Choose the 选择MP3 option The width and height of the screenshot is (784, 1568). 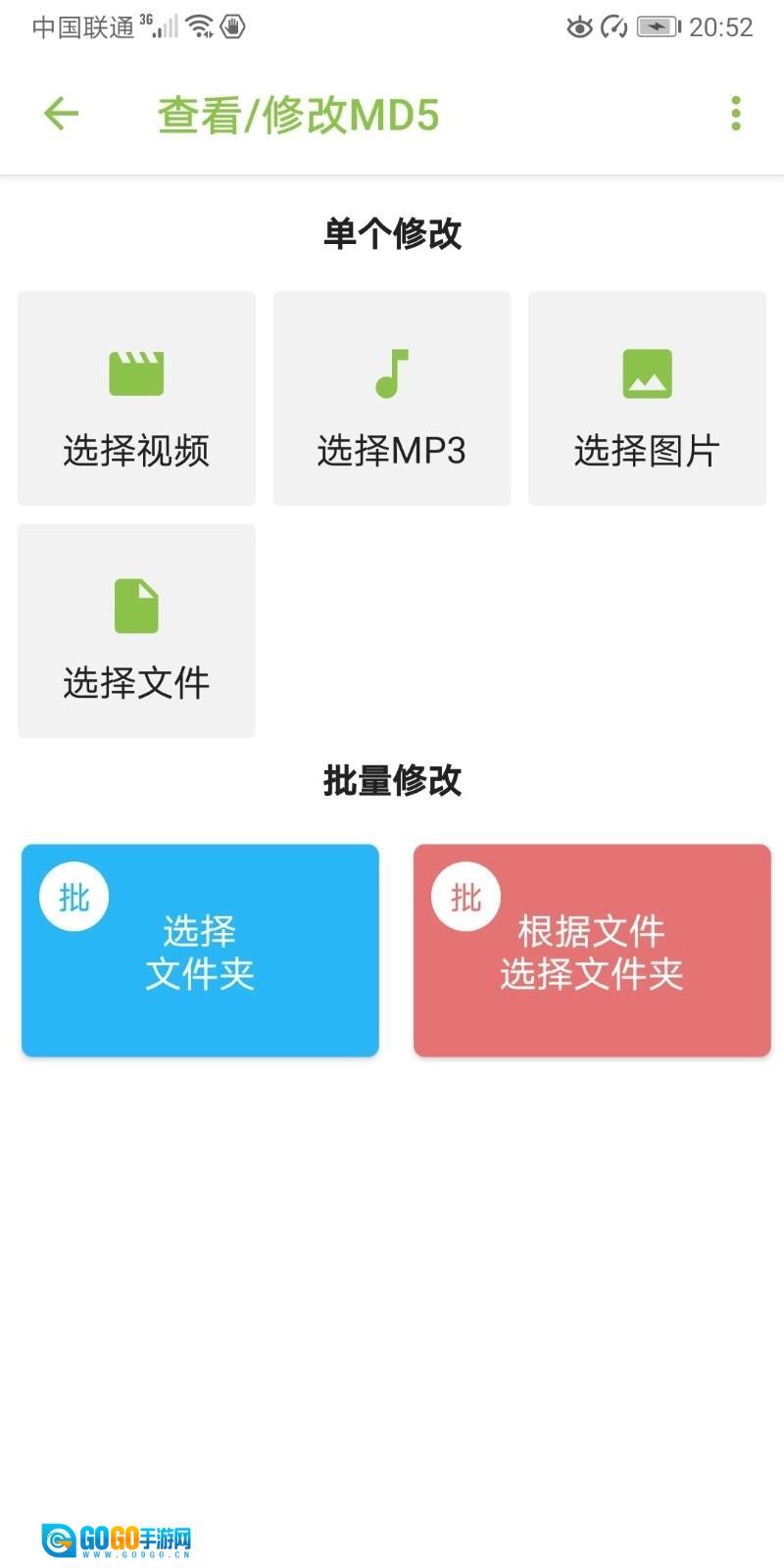point(392,399)
